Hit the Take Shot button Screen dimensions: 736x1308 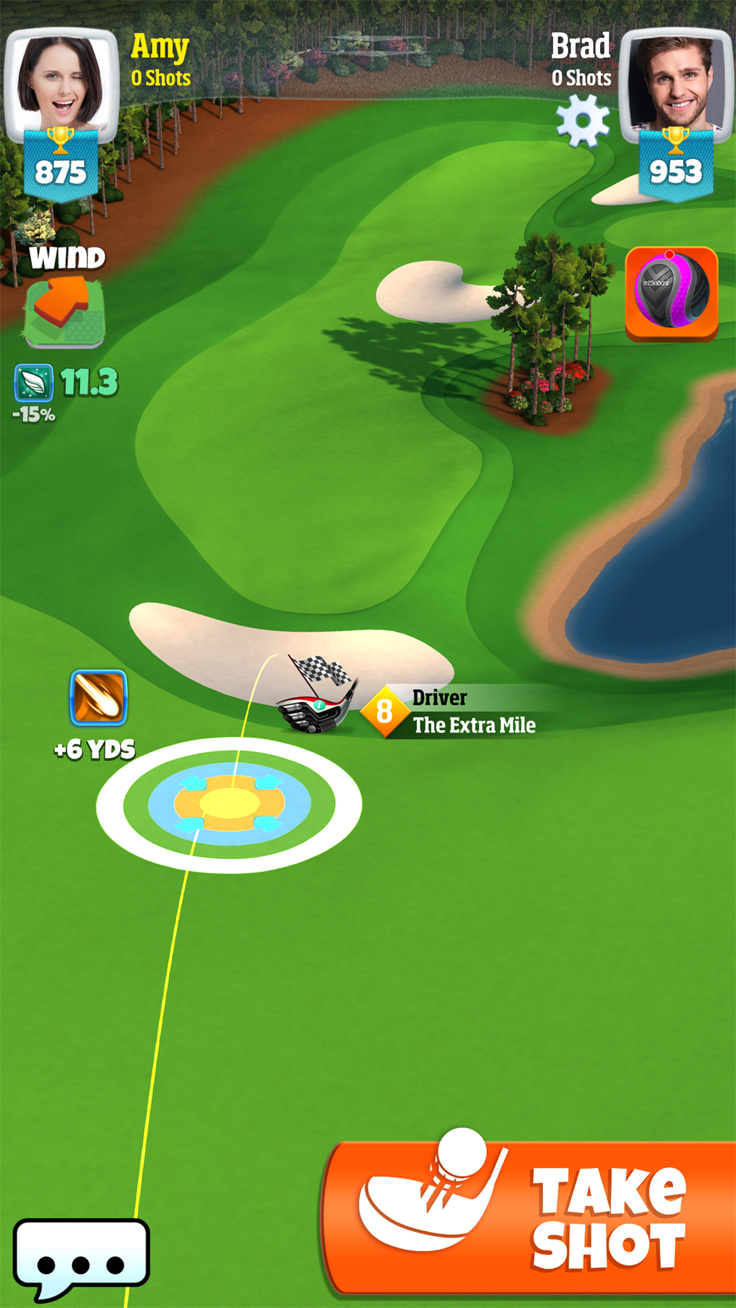pos(530,1217)
